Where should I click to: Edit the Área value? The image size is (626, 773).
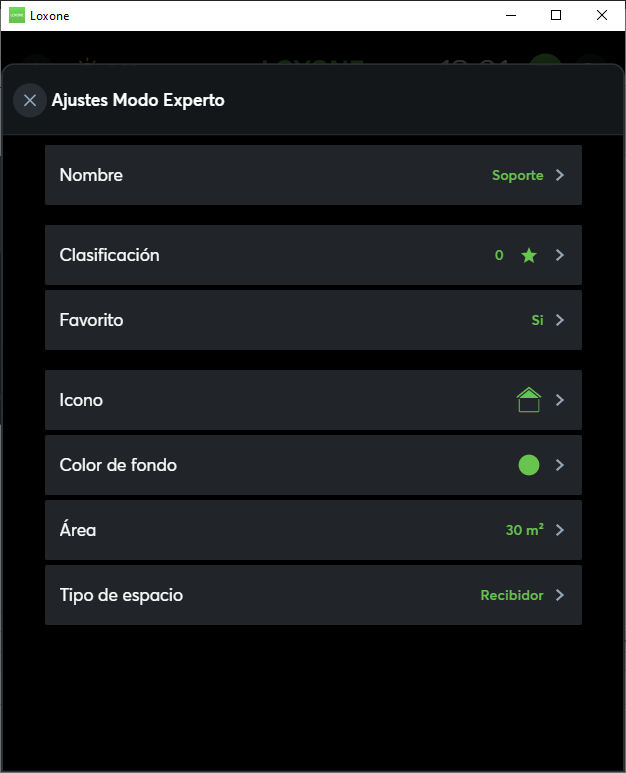pyautogui.click(x=313, y=530)
